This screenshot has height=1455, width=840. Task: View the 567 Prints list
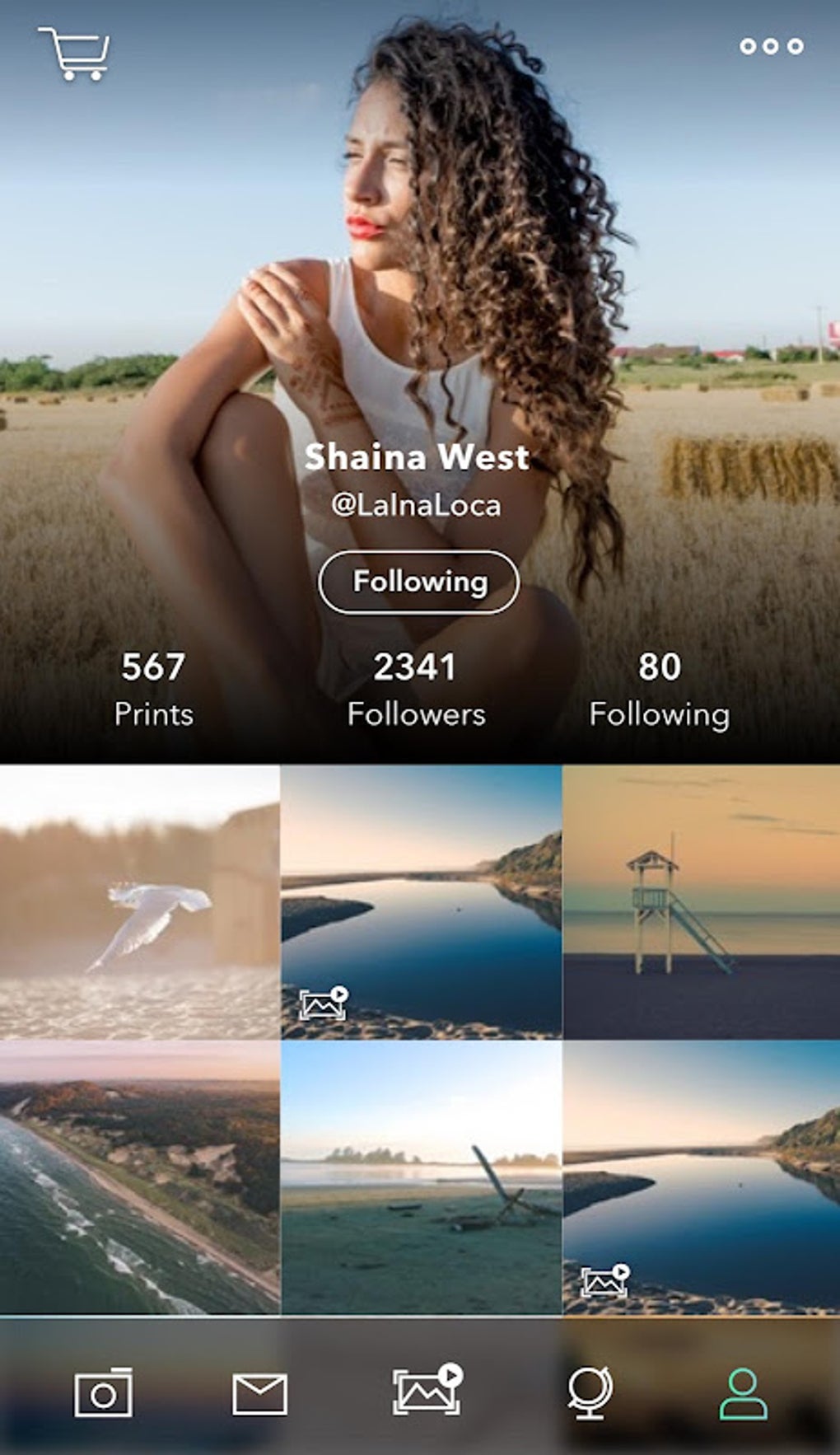point(154,689)
